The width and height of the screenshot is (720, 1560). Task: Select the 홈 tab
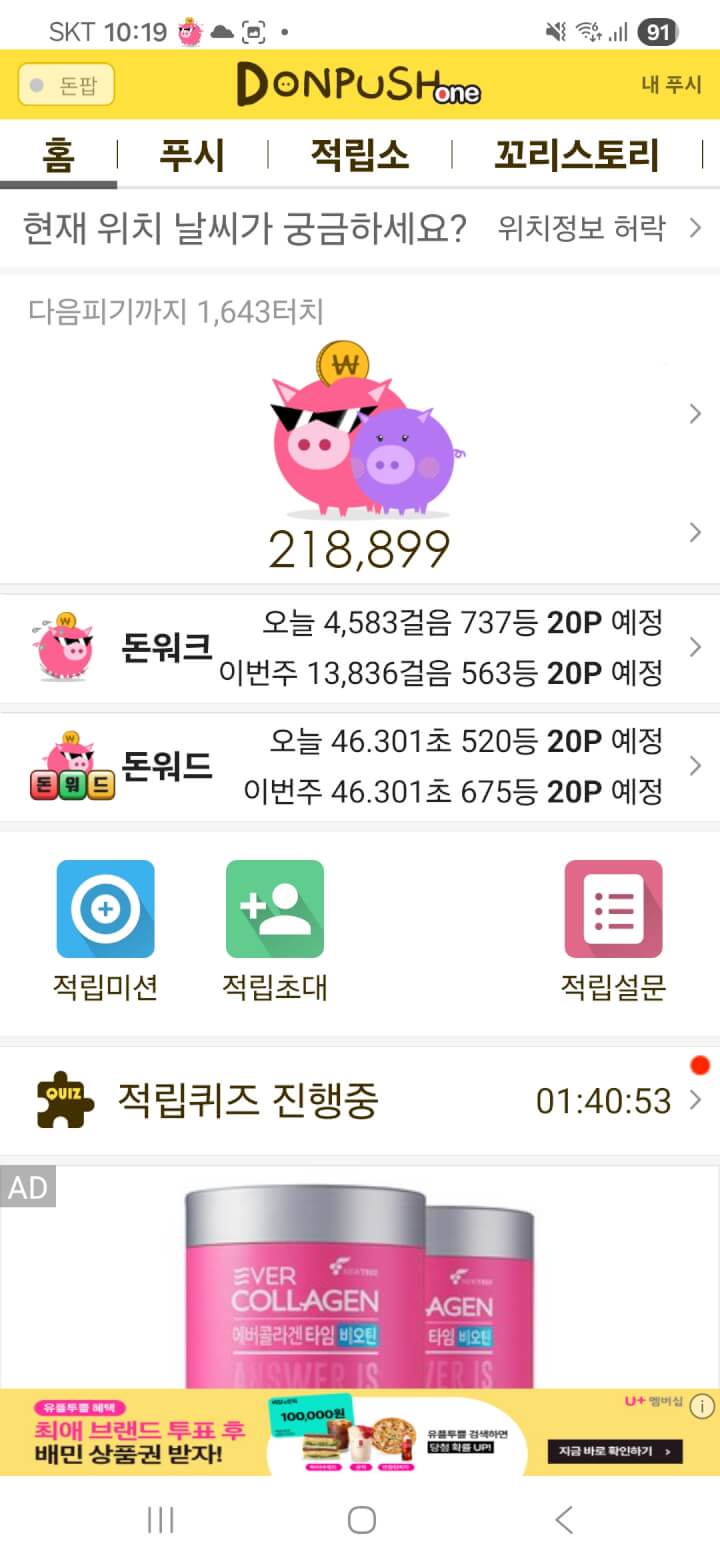[59, 156]
